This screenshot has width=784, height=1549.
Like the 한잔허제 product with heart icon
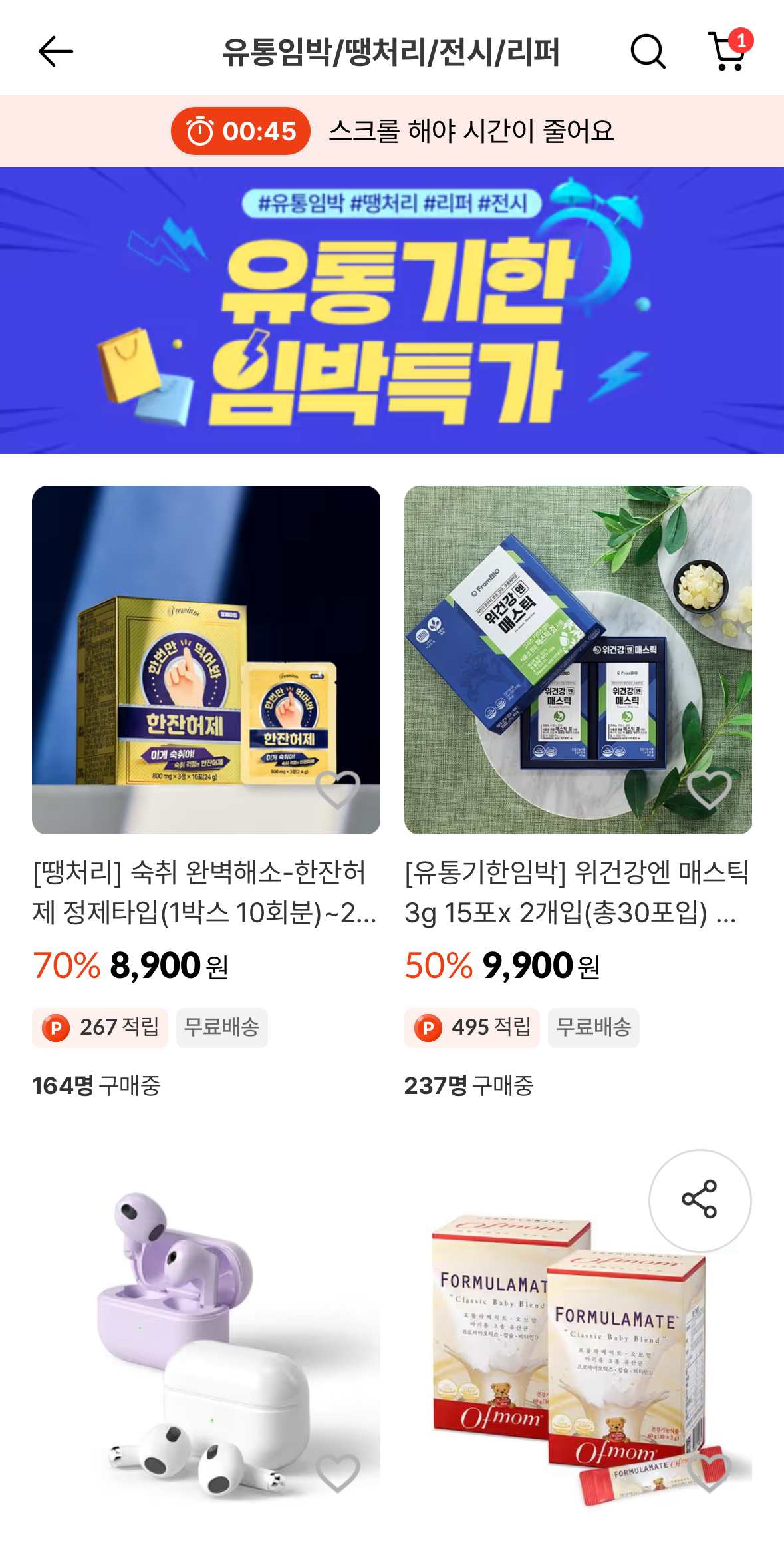(x=338, y=790)
